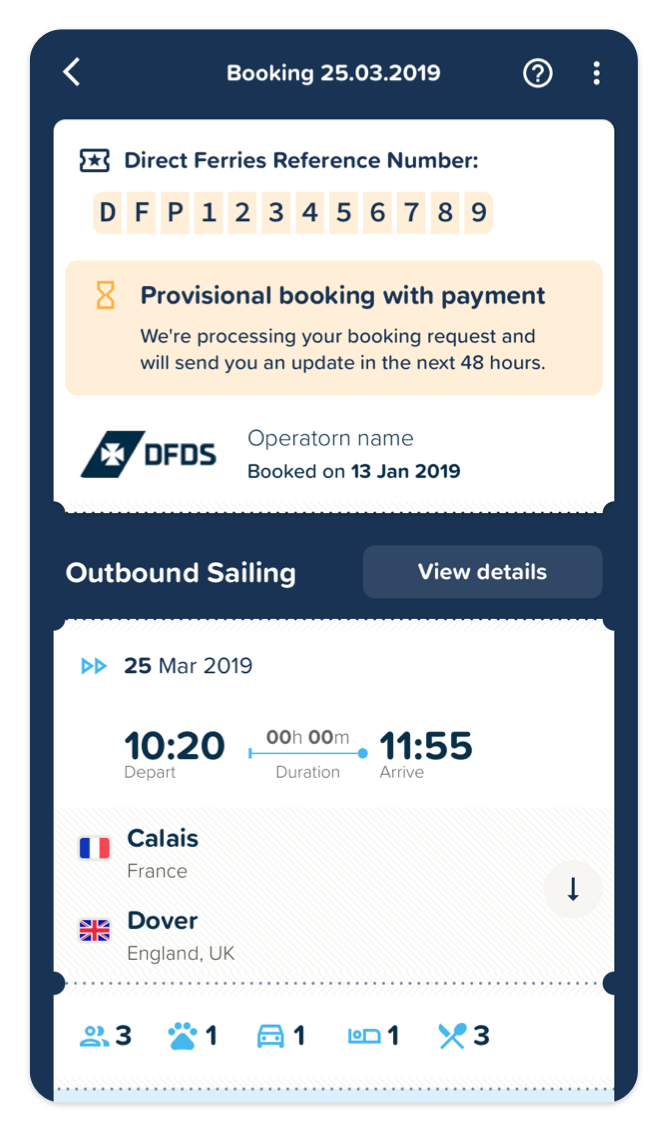Screen dimensions: 666x1132
Task: Open the help question mark icon
Action: coord(538,73)
